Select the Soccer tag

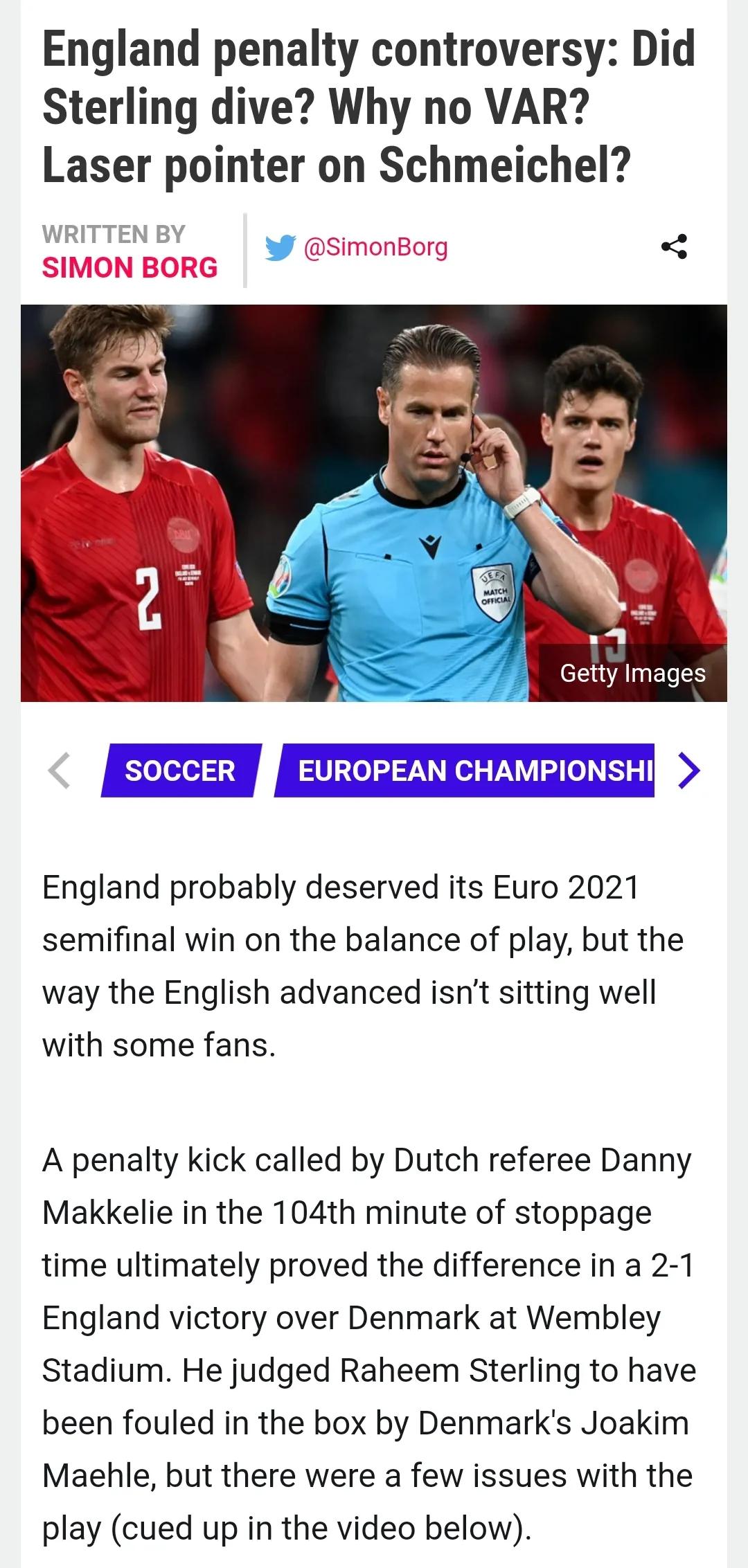tap(180, 771)
